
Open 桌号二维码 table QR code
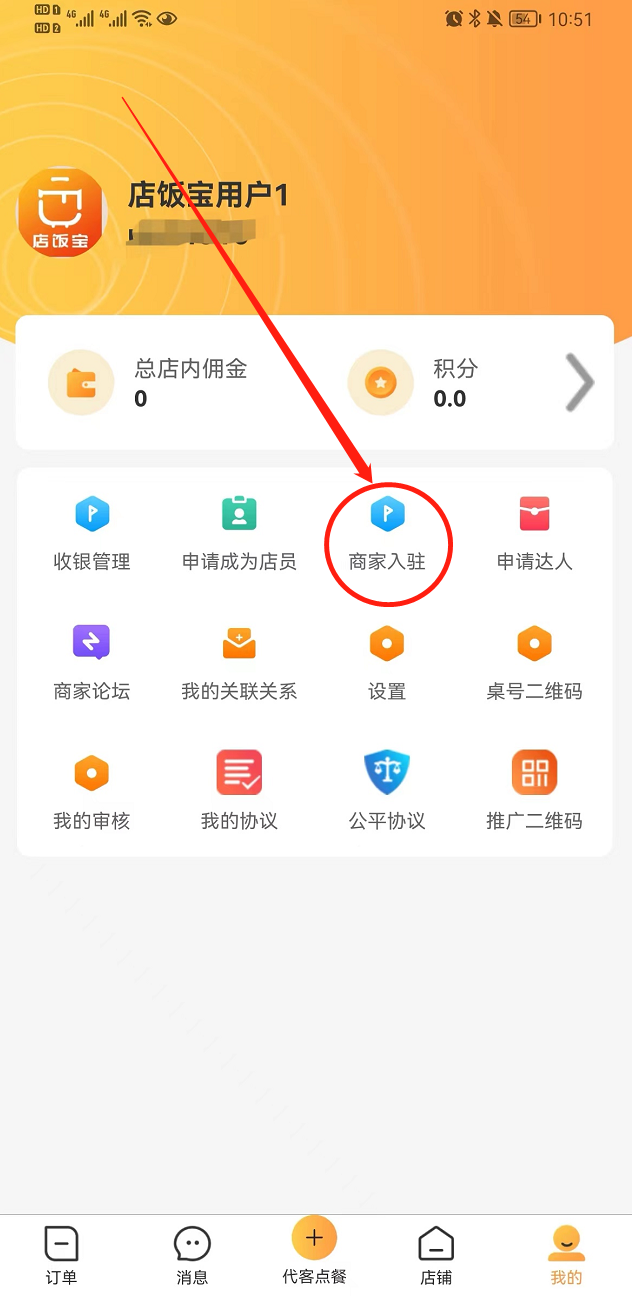534,662
